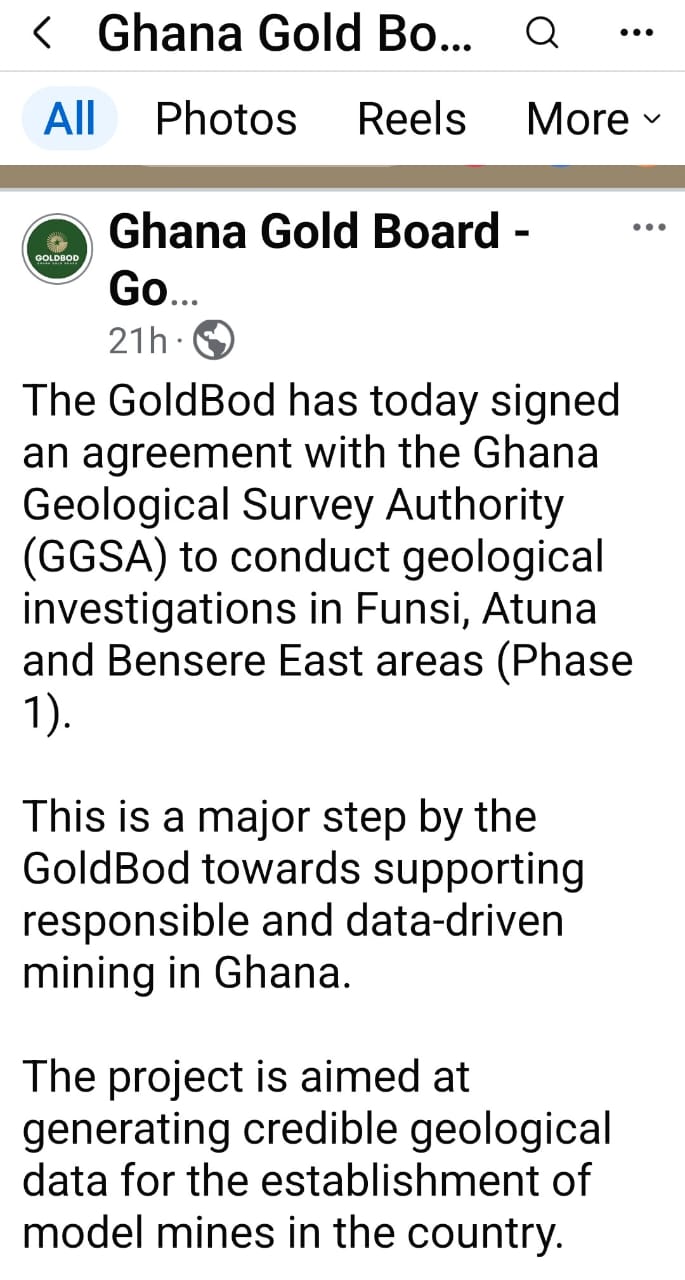Screen dimensions: 685x1280
Task: Open the post's three-dot options menu
Action: point(649,228)
